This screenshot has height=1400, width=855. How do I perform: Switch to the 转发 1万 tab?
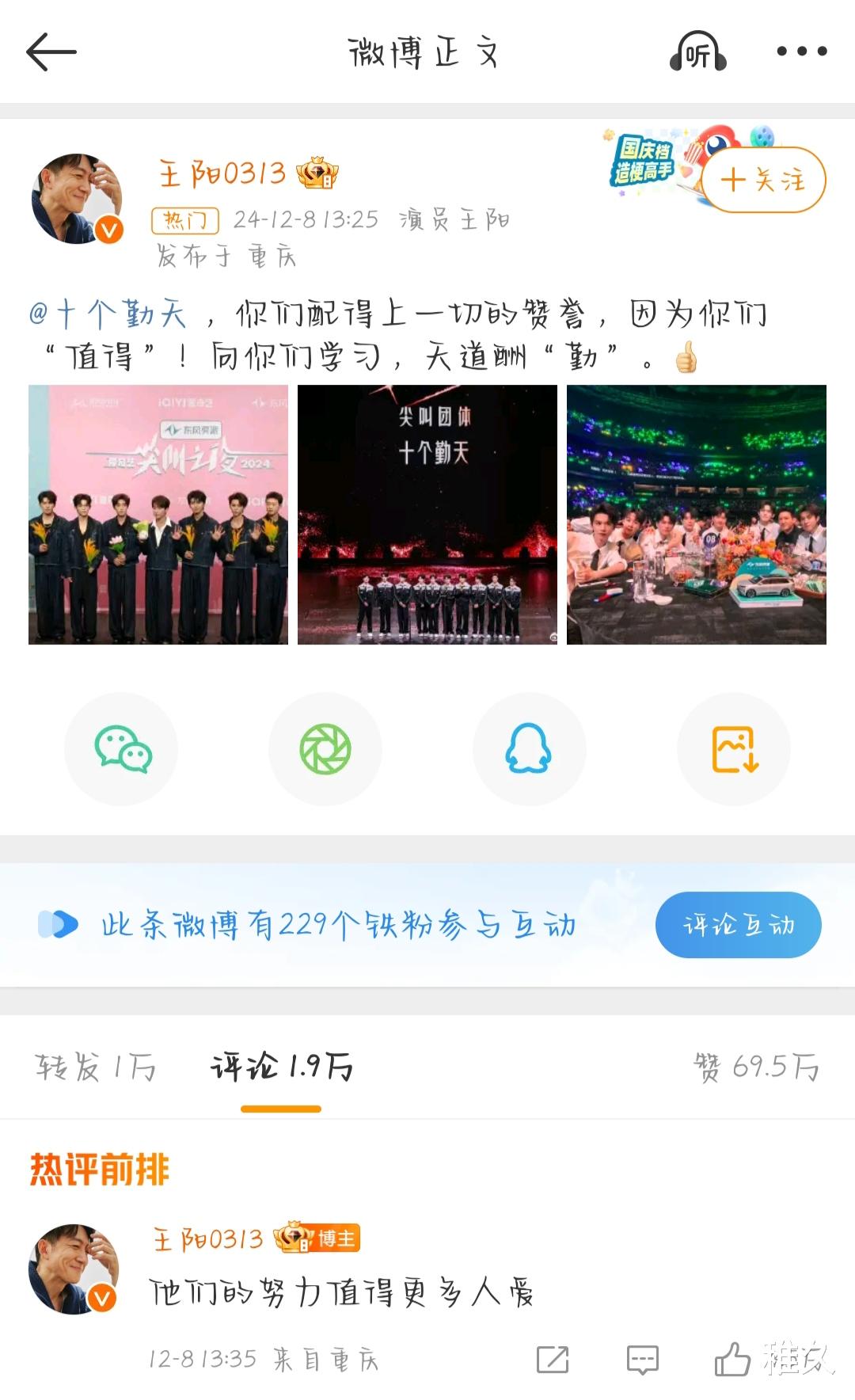pos(96,1067)
